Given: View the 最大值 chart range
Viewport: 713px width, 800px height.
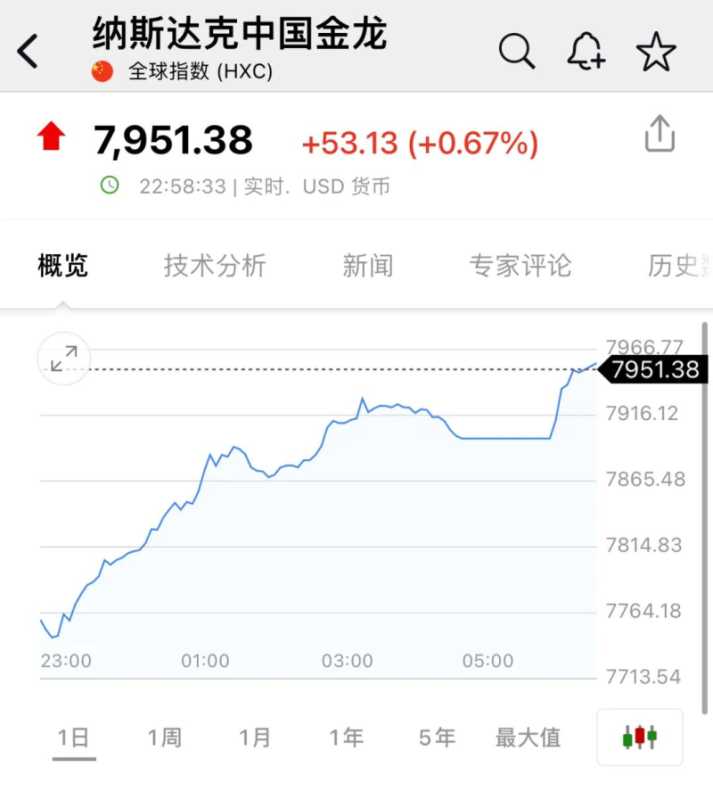Looking at the screenshot, I should click(528, 738).
